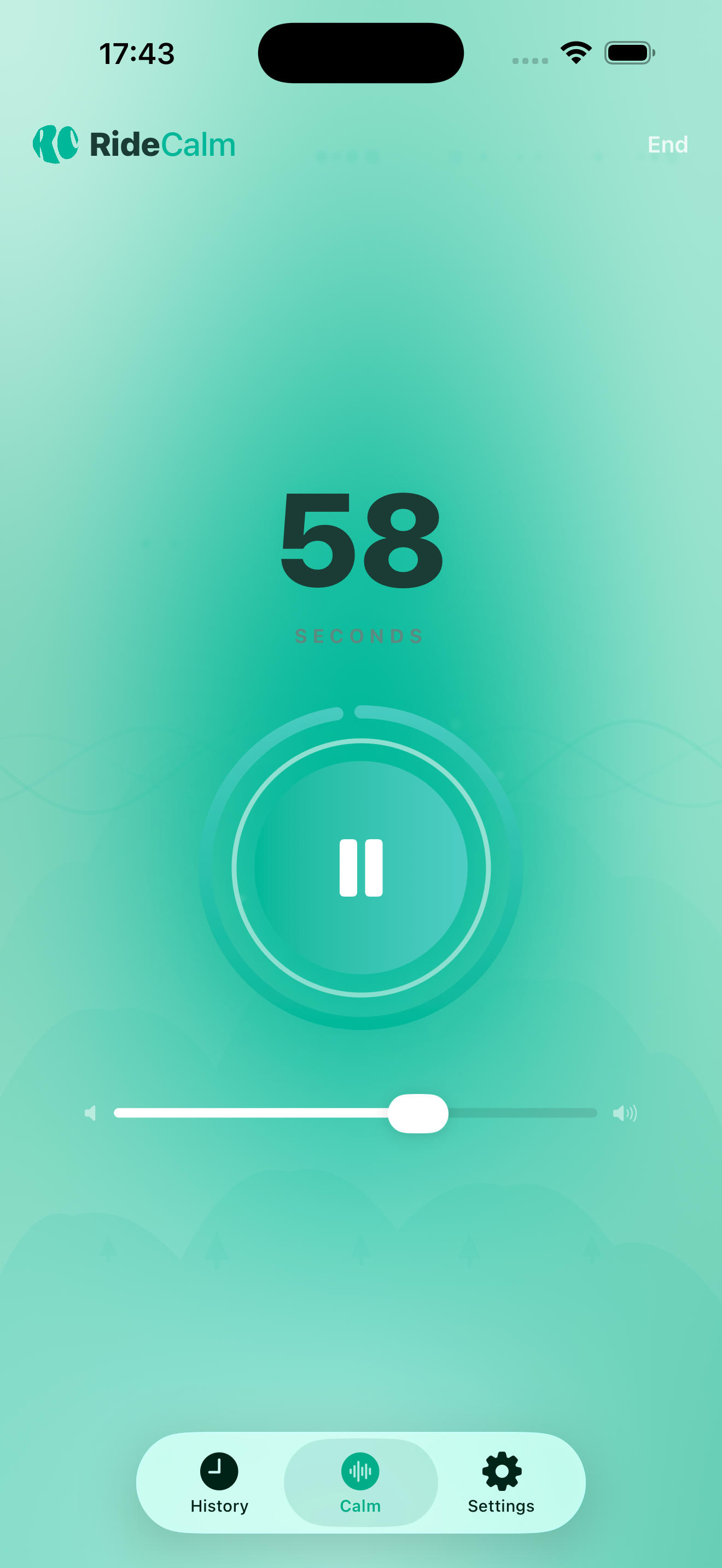End the current session
The width and height of the screenshot is (722, 1568).
coord(667,145)
